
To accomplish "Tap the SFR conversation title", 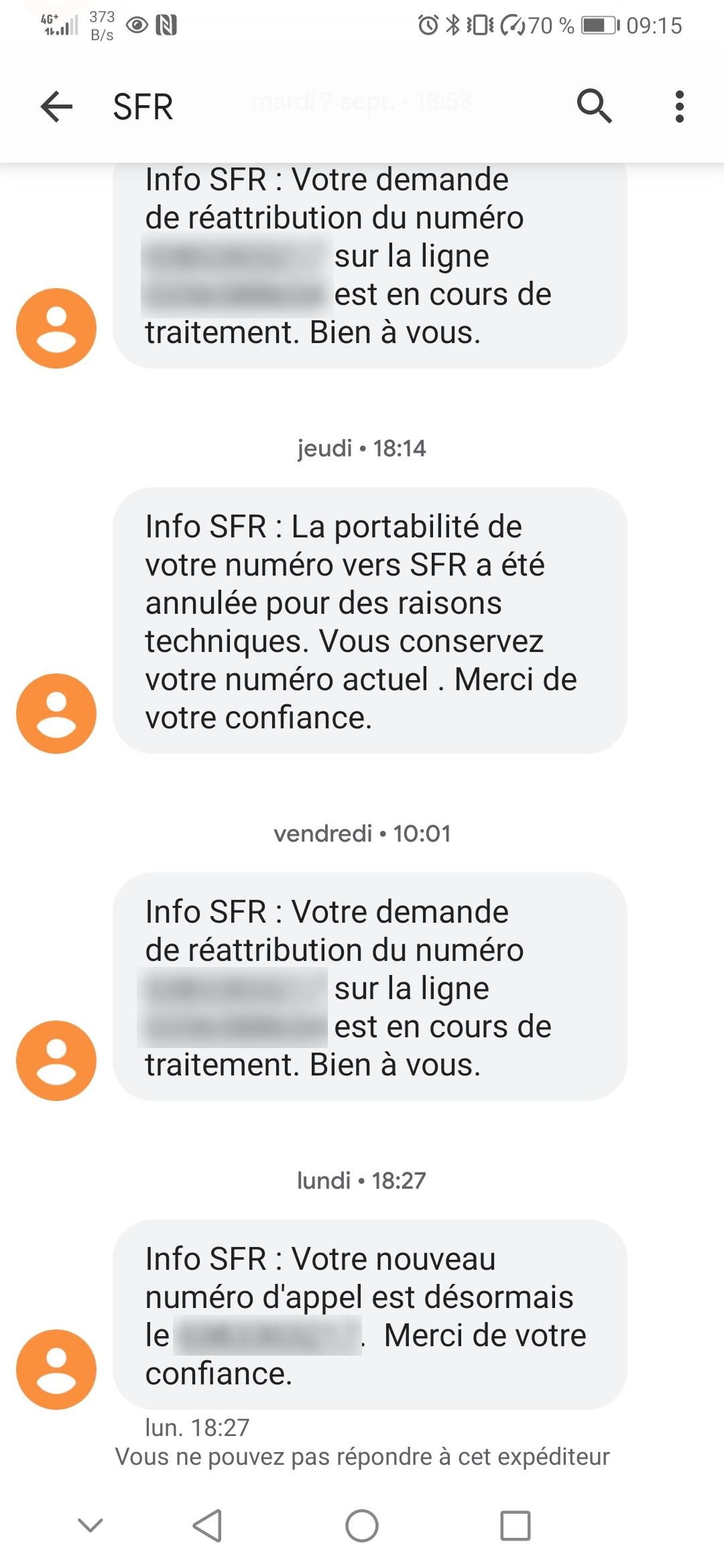I will [142, 107].
